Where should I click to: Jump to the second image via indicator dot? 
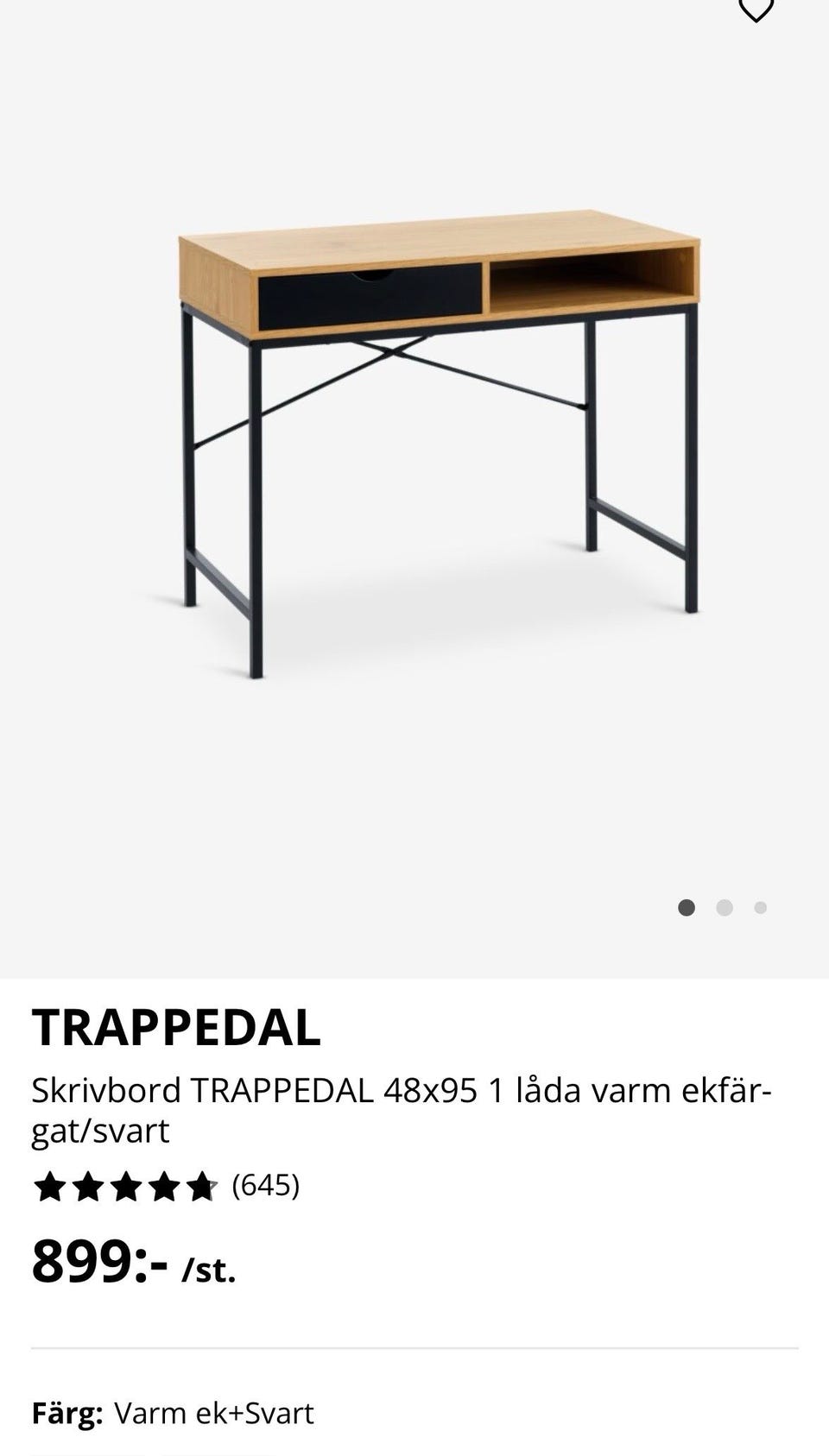tap(725, 907)
